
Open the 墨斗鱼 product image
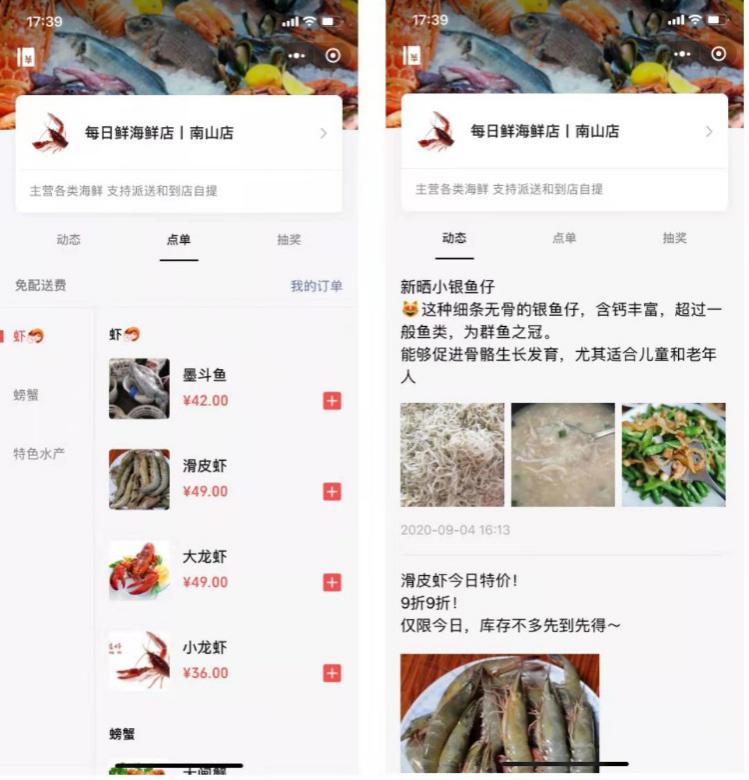139,388
